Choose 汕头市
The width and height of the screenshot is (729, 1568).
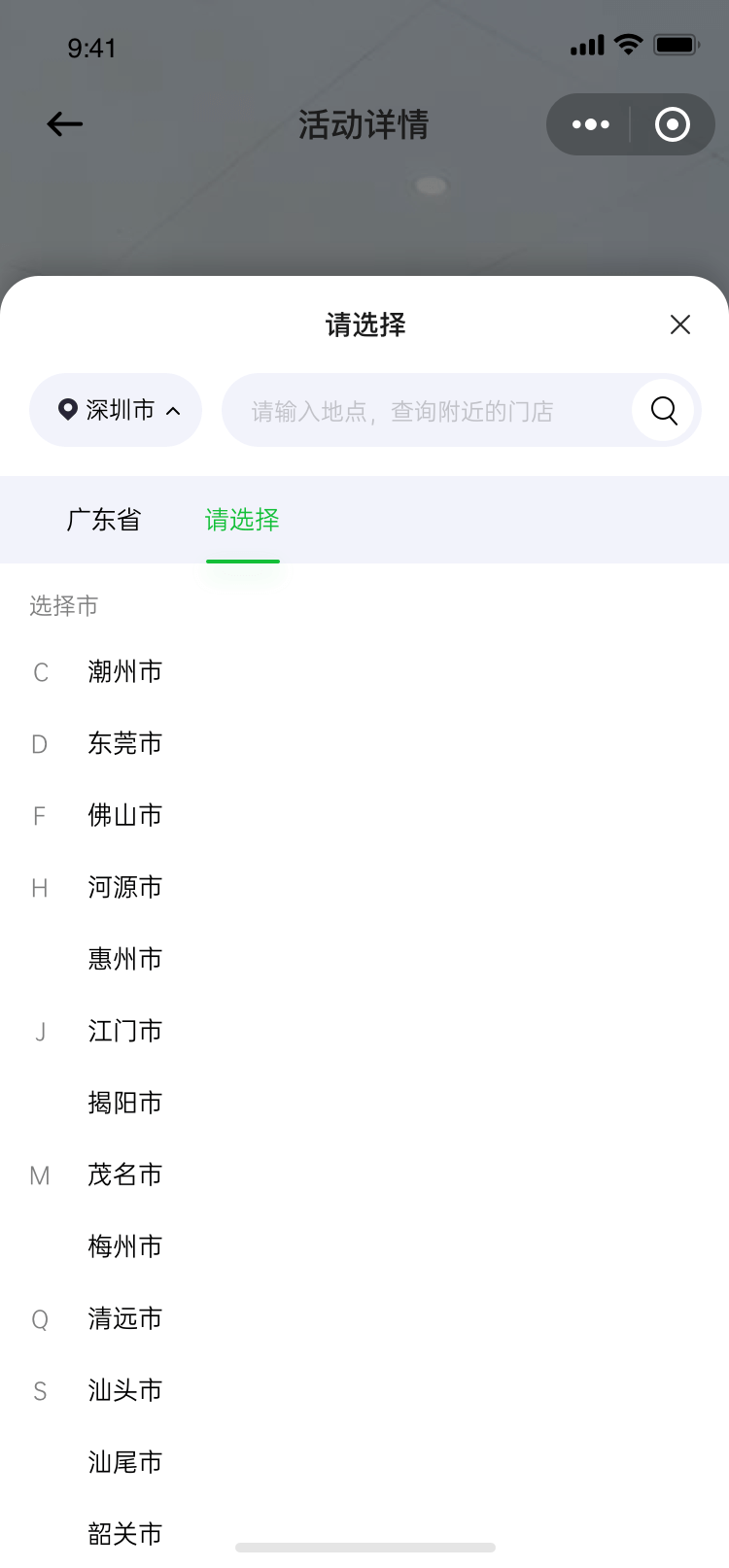pyautogui.click(x=125, y=1390)
